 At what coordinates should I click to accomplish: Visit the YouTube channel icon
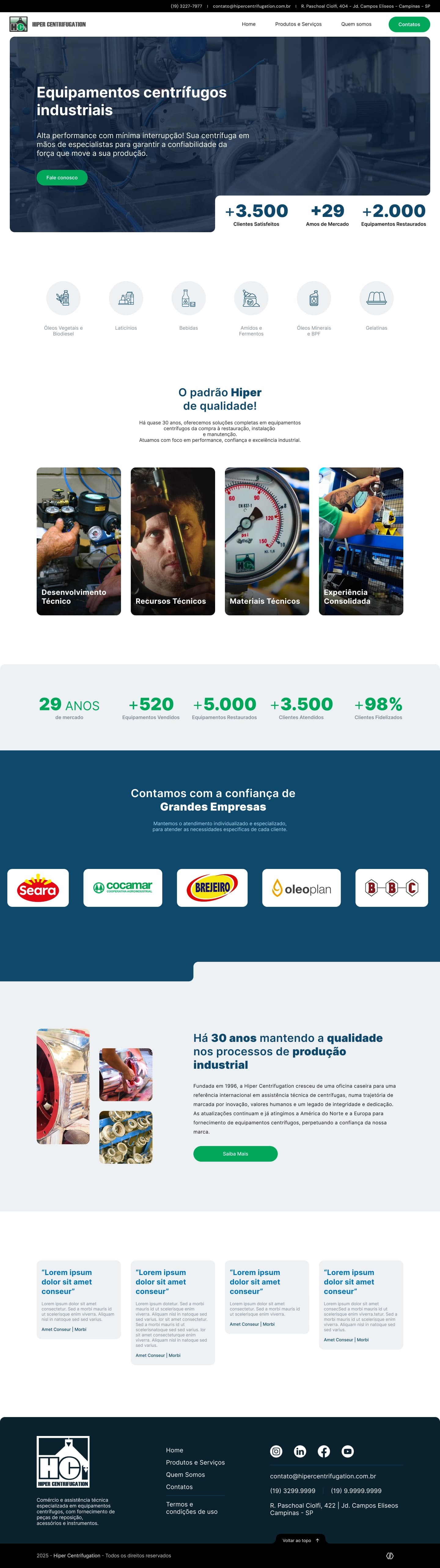coord(347,1451)
